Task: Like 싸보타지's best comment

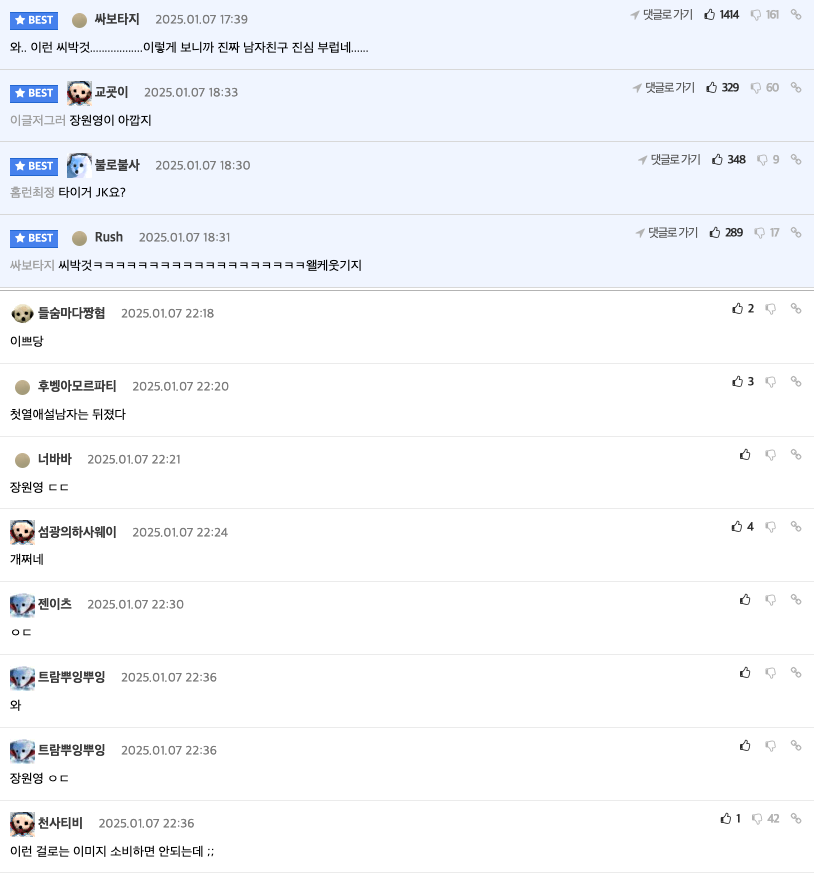Action: coord(710,15)
